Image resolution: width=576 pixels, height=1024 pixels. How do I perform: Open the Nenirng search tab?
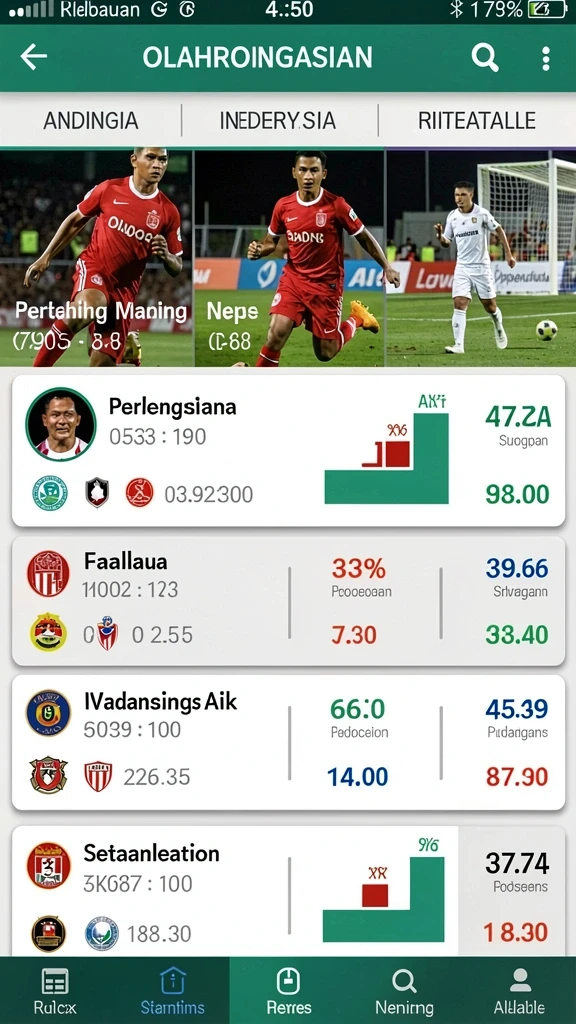[x=404, y=991]
